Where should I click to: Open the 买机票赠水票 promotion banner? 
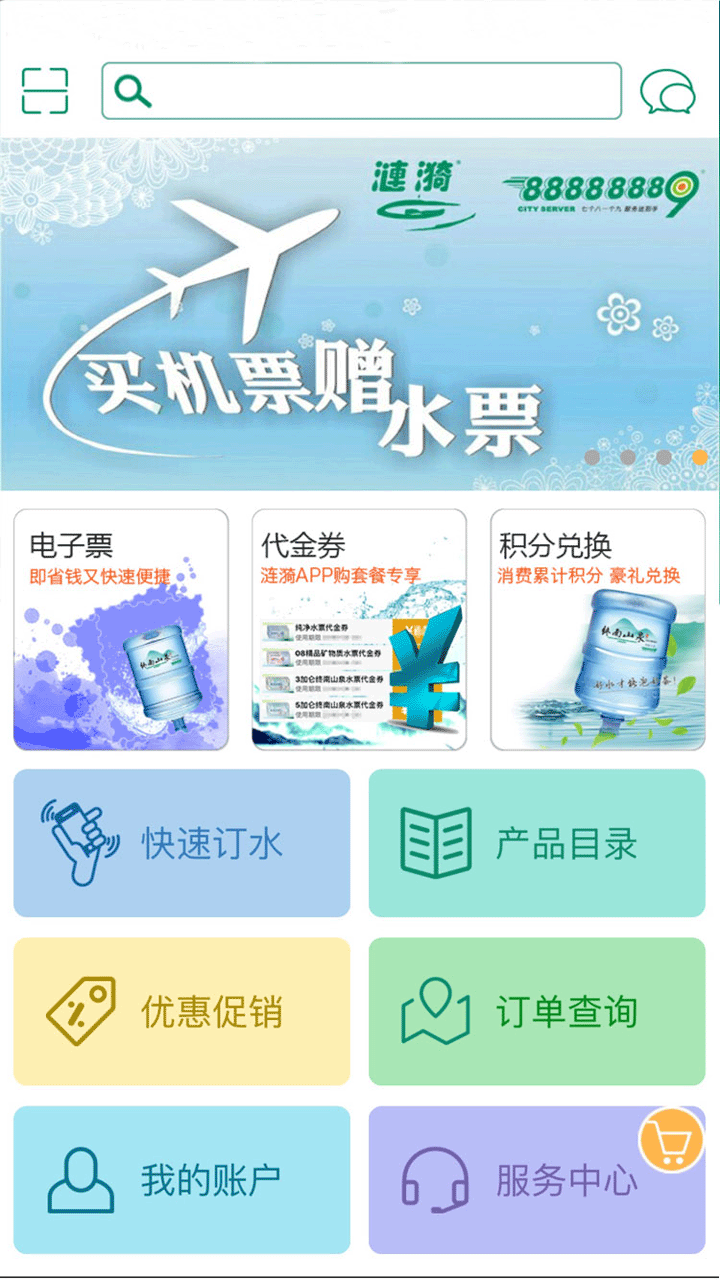(x=360, y=315)
